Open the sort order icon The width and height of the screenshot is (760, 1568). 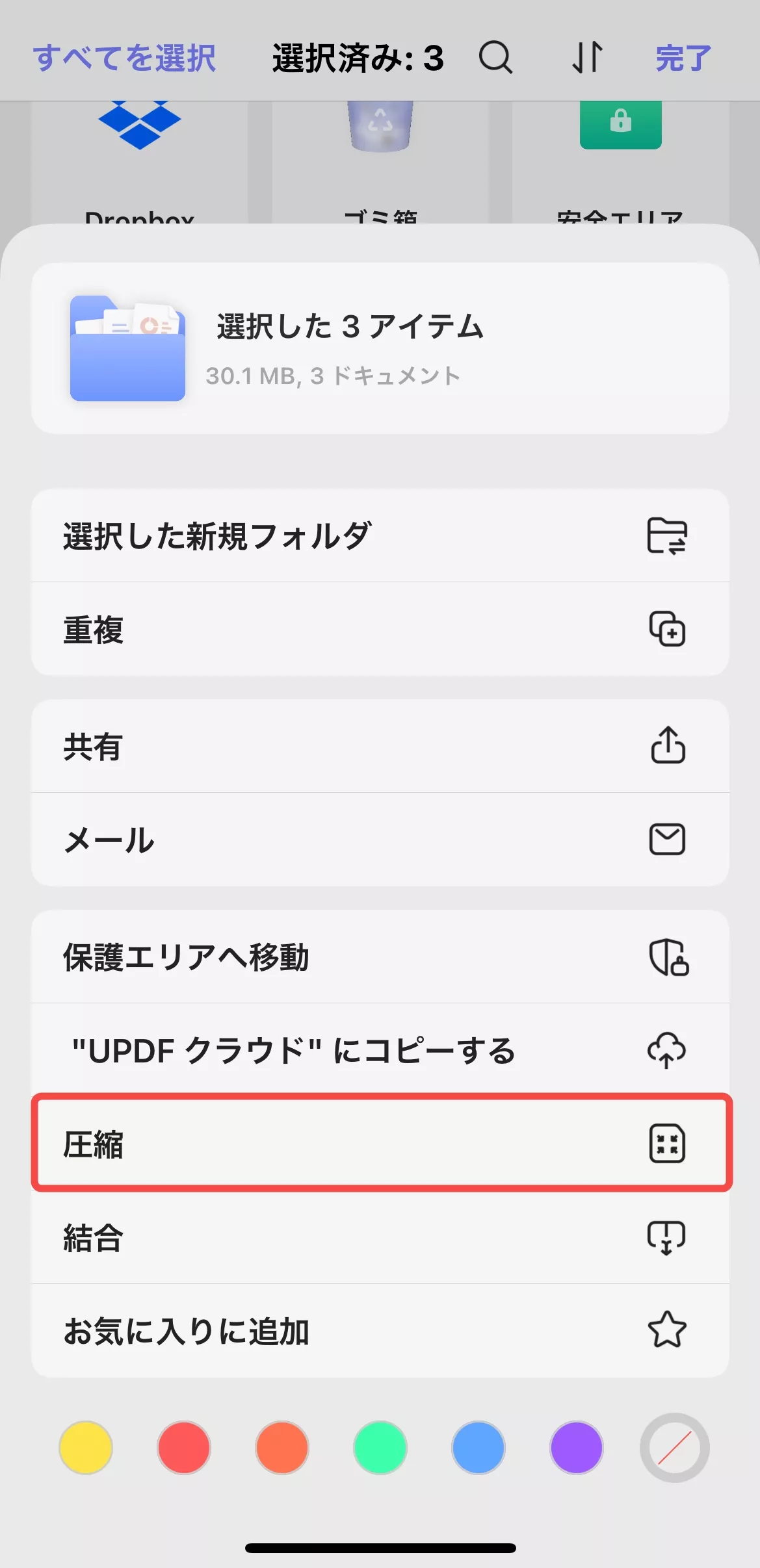[587, 59]
